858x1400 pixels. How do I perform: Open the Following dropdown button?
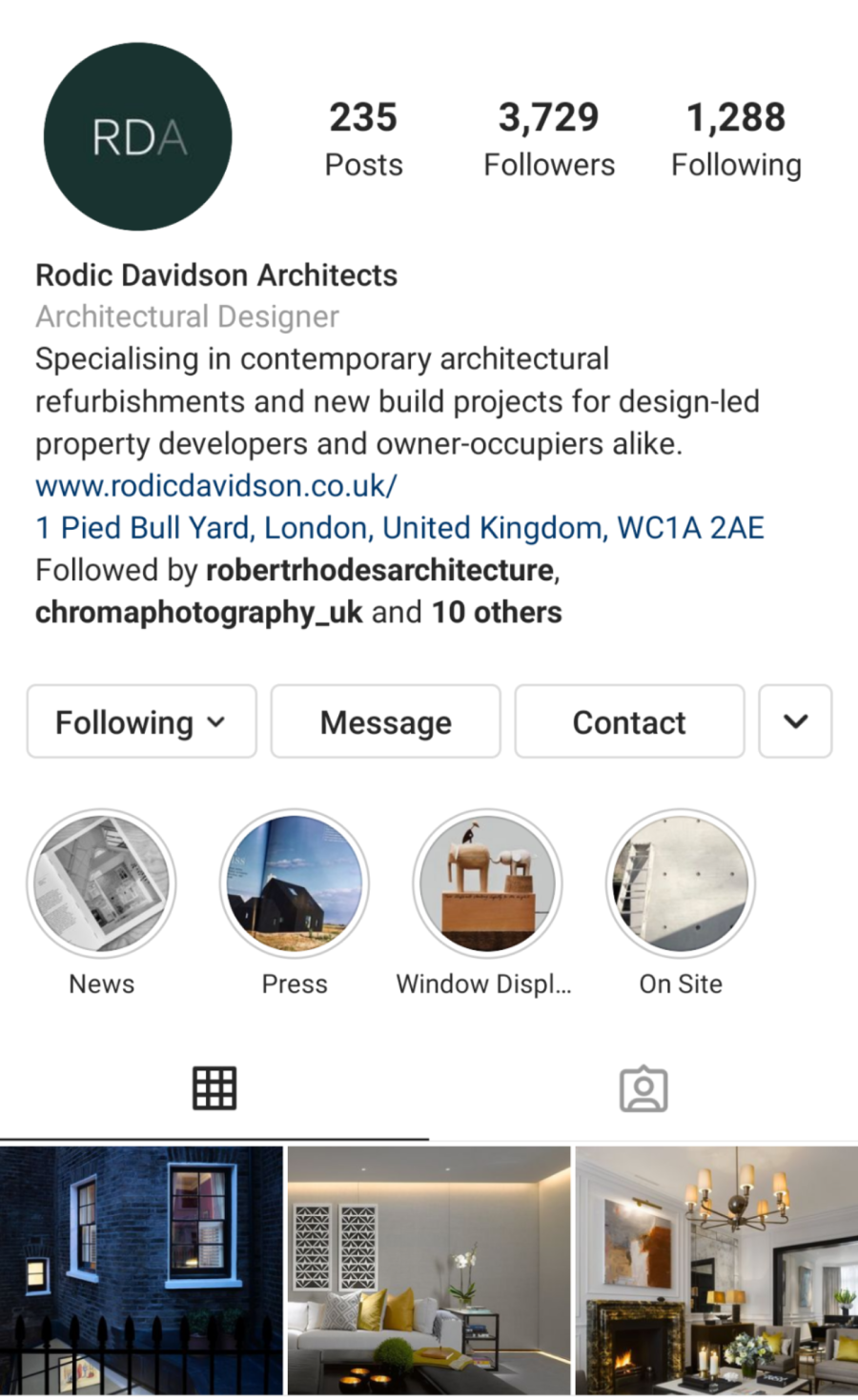141,721
